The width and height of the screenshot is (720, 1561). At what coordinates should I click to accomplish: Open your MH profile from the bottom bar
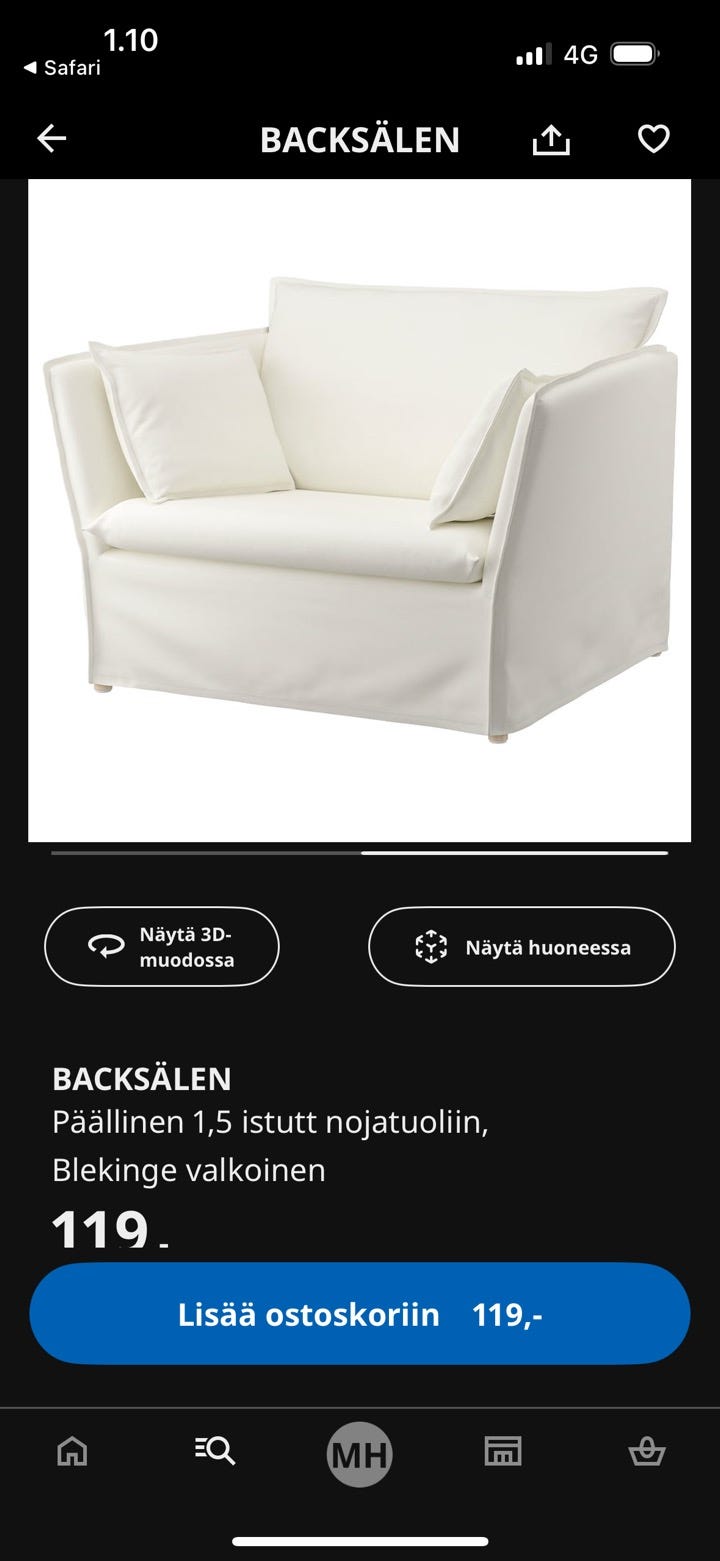(359, 1452)
